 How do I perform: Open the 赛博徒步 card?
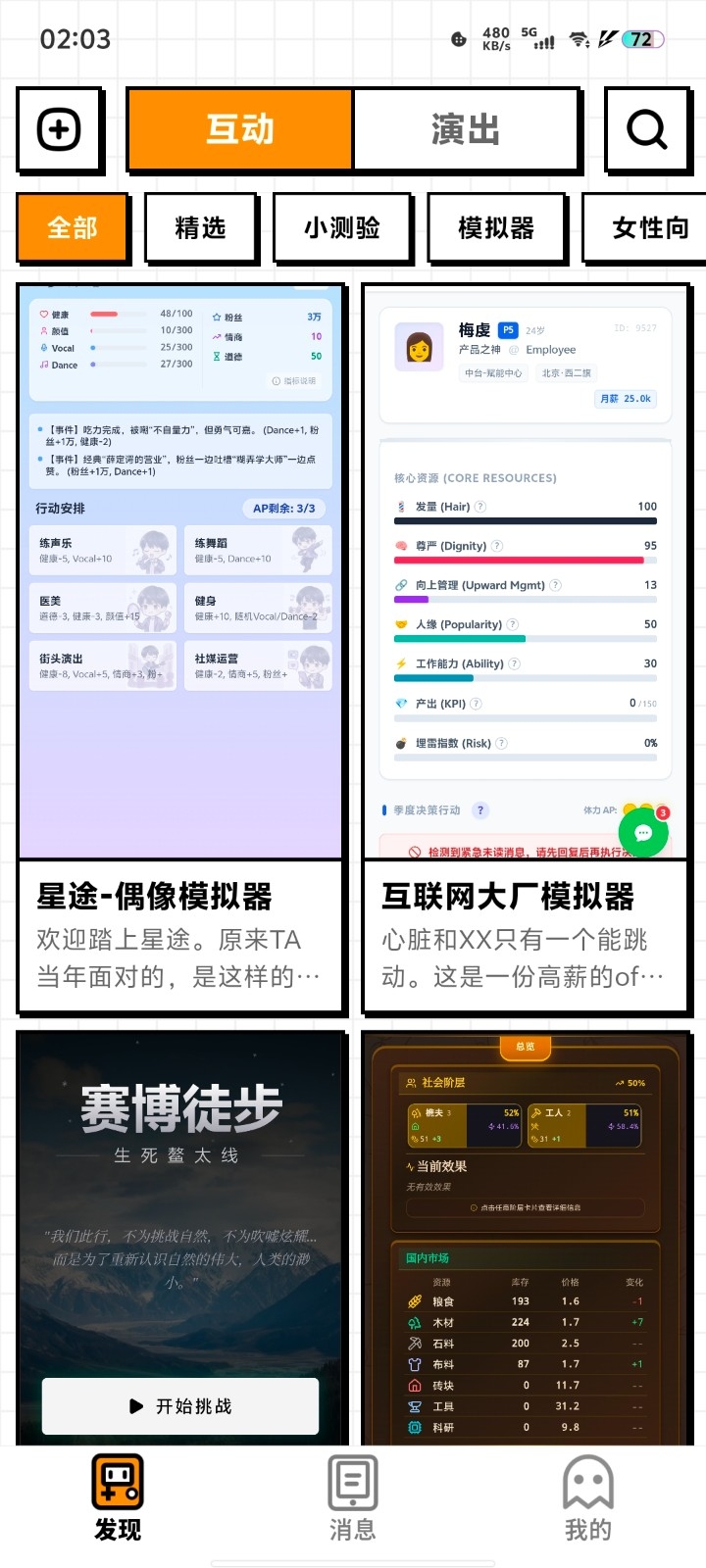180,1235
